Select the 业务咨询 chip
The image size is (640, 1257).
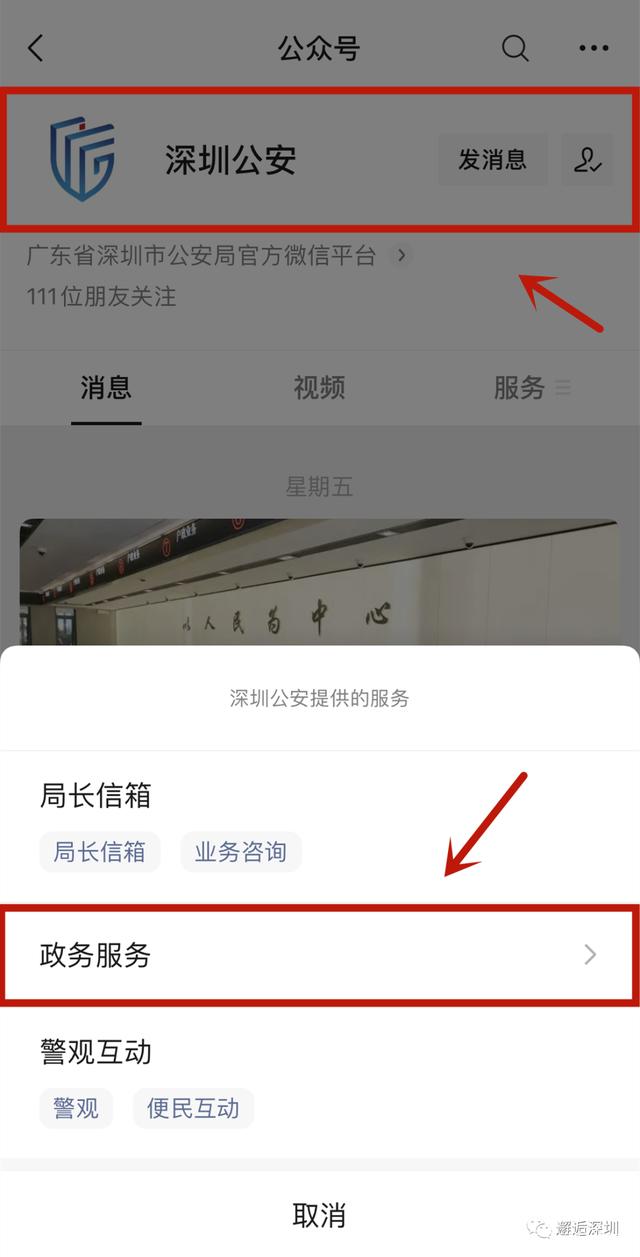241,852
